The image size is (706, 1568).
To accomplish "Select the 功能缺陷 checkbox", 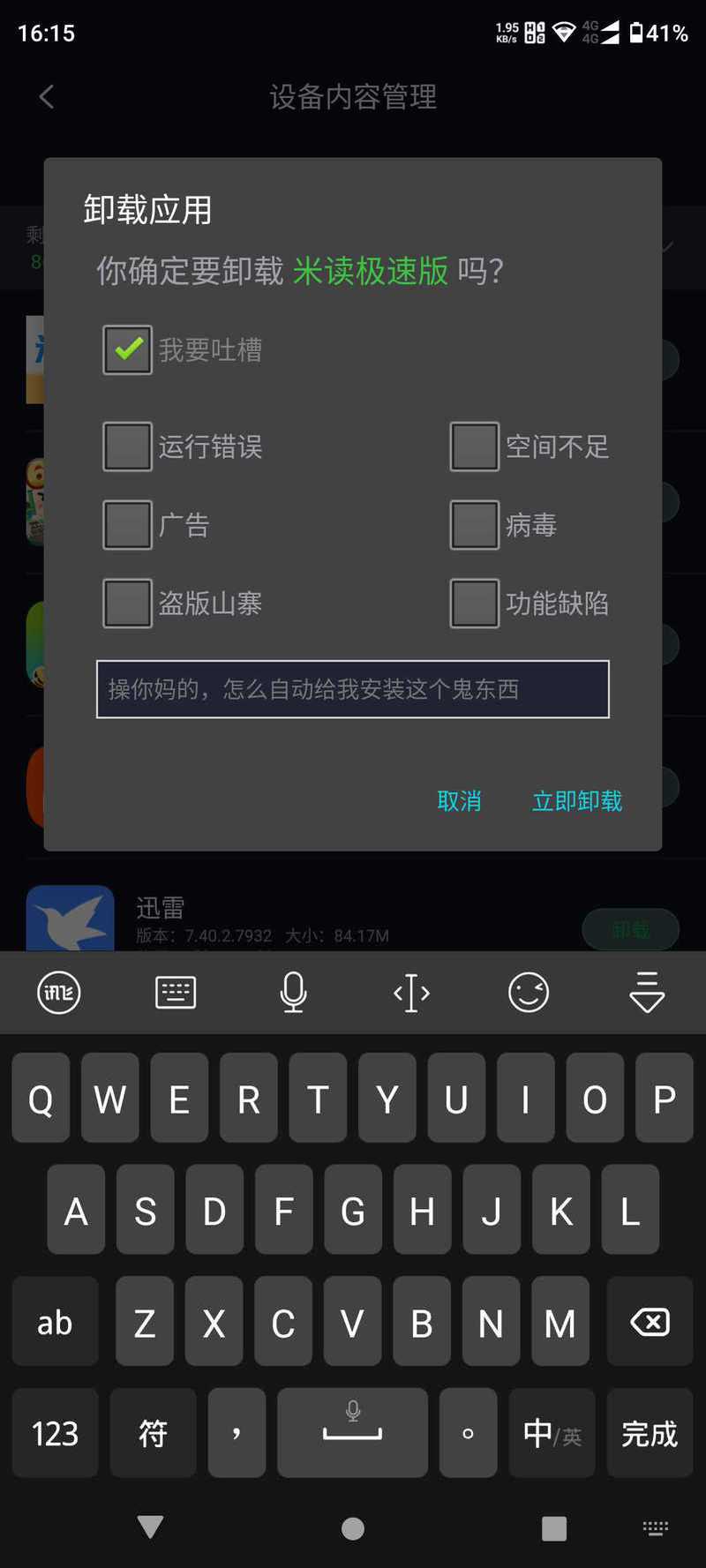I will tap(475, 604).
